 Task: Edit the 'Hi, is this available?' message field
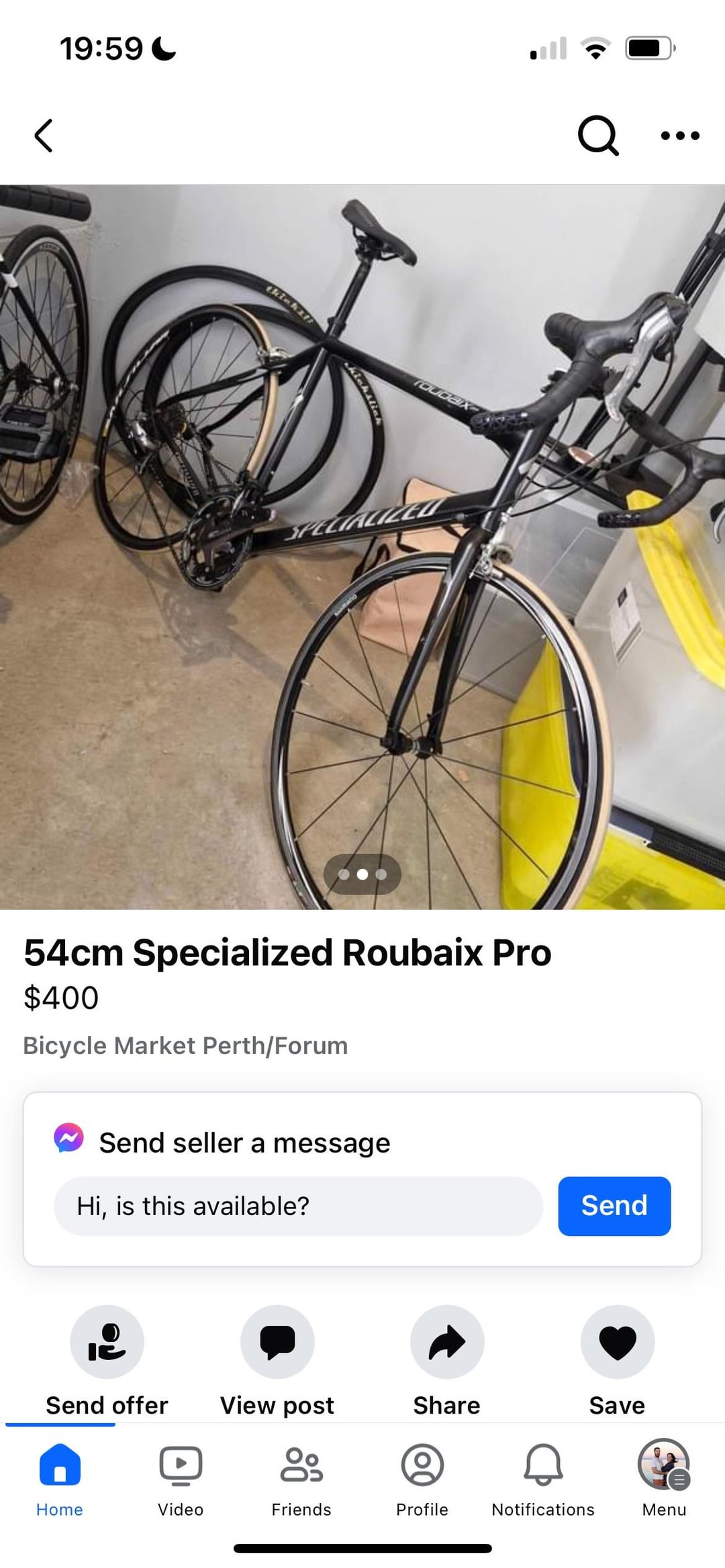pos(298,1206)
